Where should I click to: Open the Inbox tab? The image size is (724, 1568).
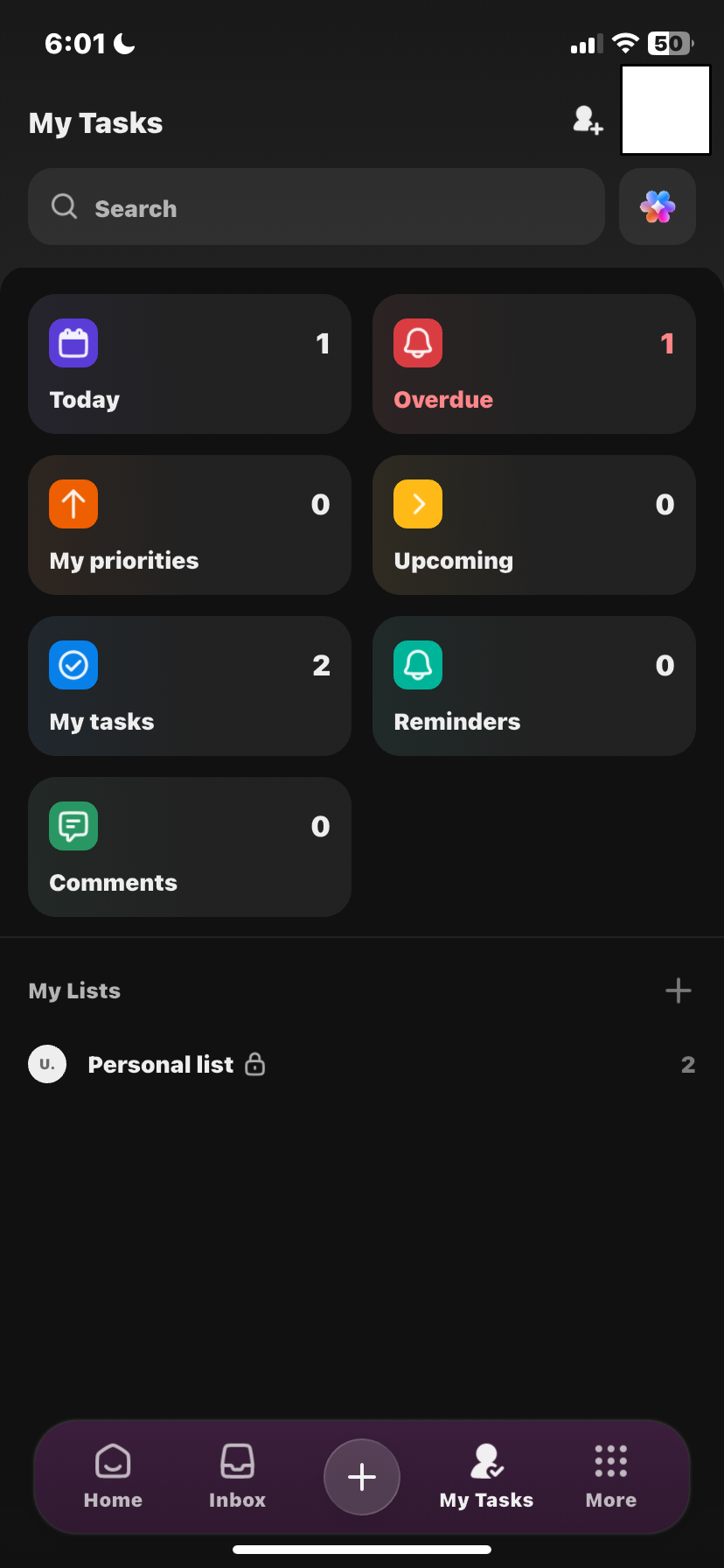(237, 1477)
